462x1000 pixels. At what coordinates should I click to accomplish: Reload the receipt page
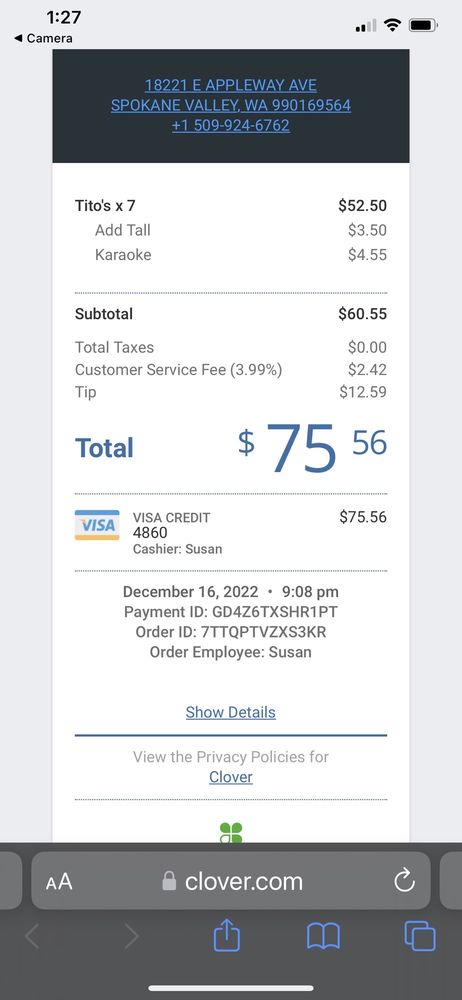click(x=405, y=881)
